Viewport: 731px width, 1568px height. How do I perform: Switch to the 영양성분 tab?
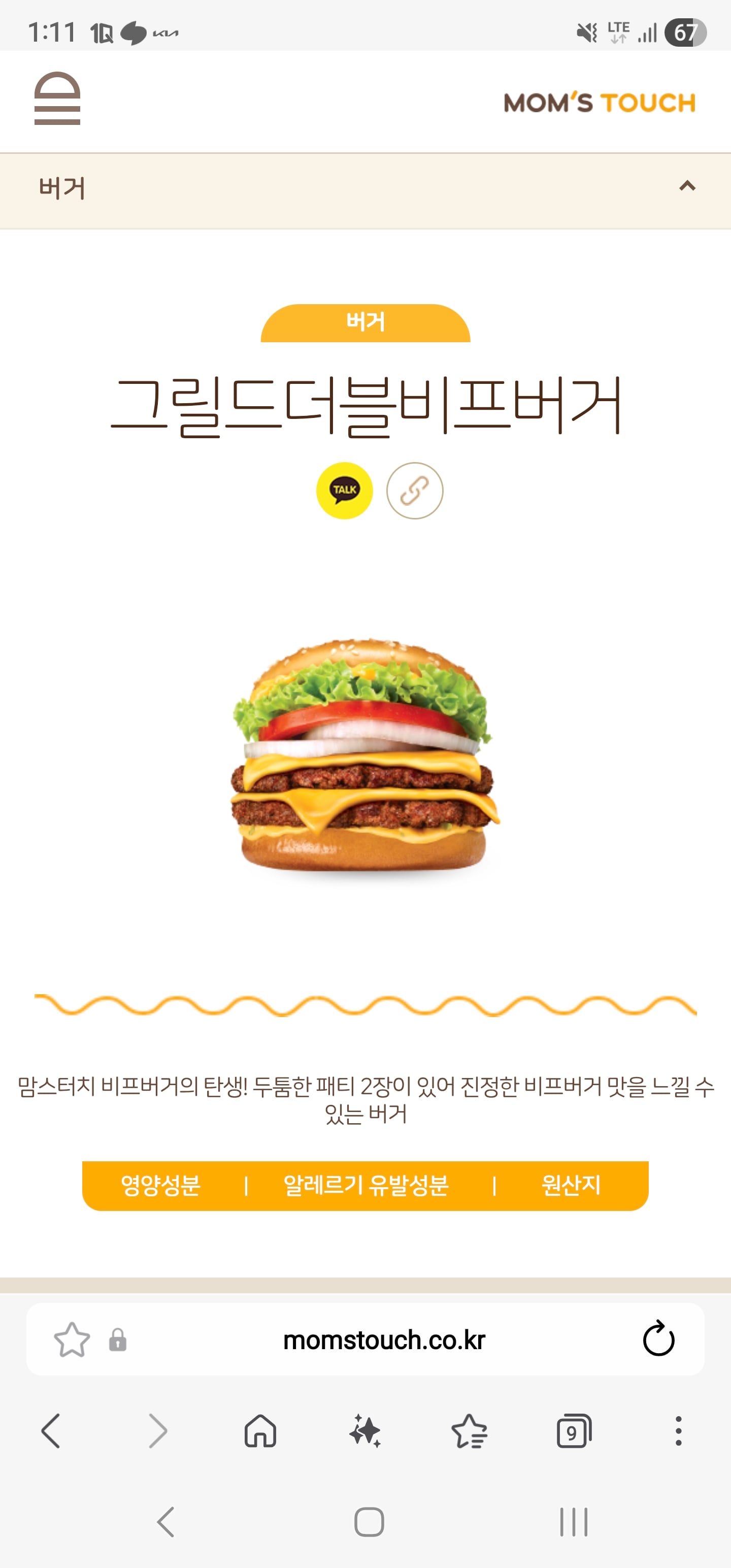coord(160,1186)
